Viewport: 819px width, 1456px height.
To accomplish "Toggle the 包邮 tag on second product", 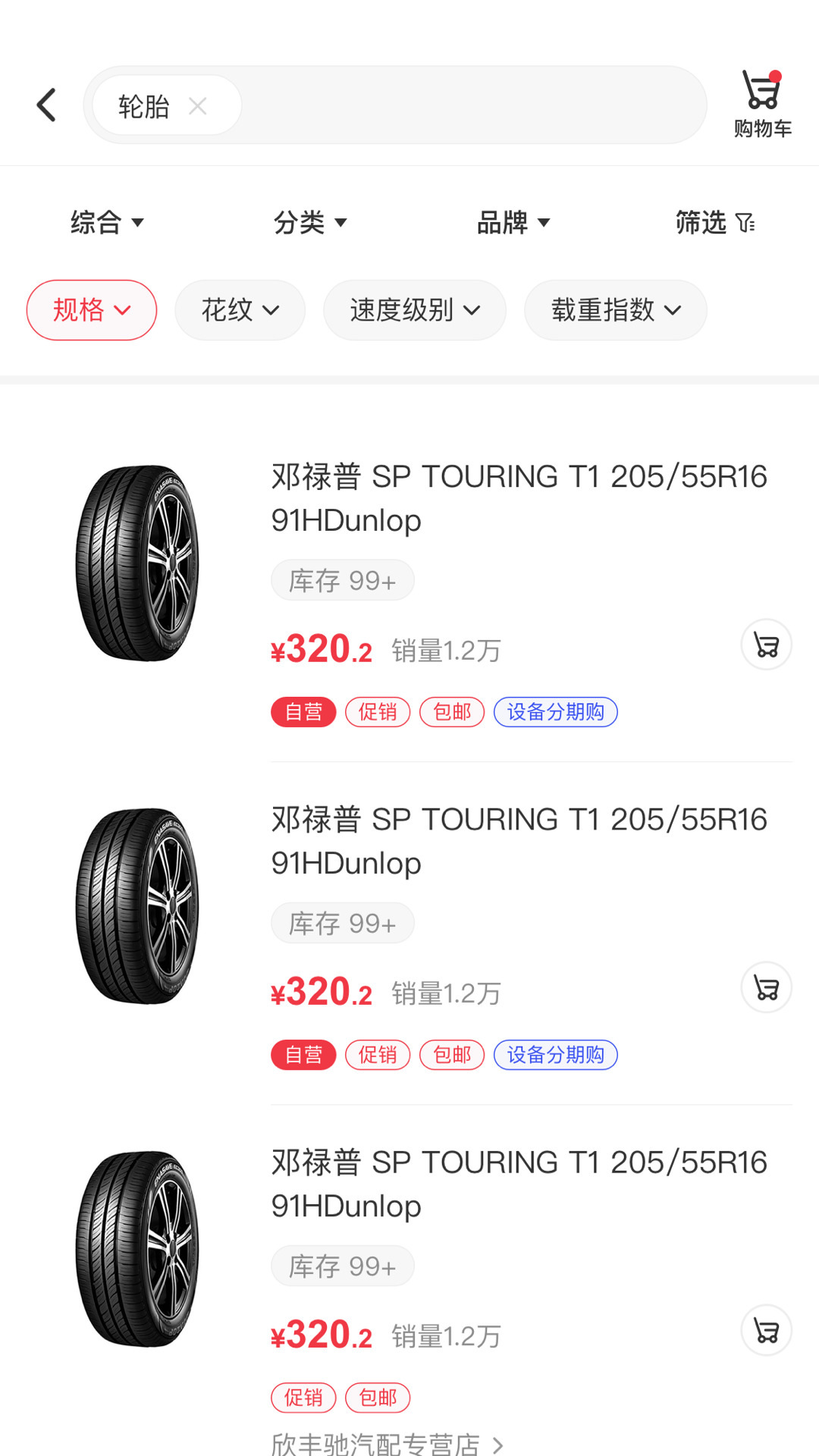I will 451,1054.
